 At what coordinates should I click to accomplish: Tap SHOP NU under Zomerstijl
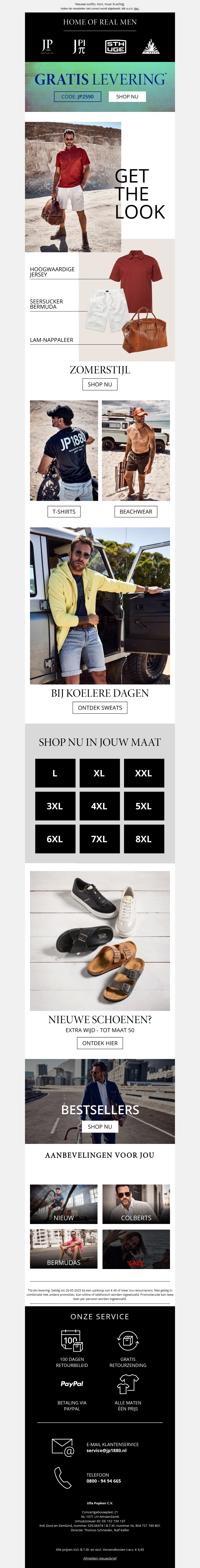(99, 384)
